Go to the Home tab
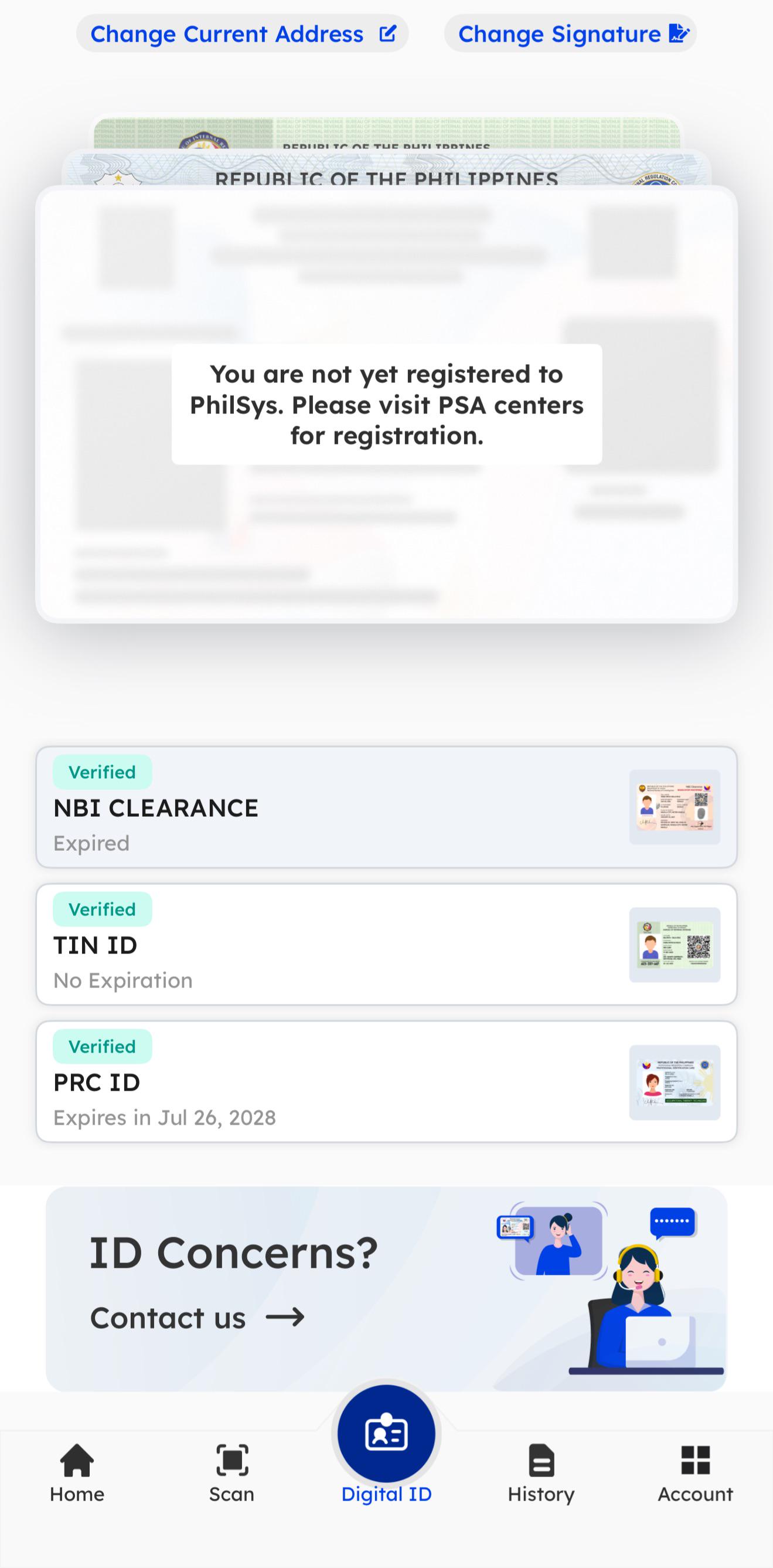This screenshot has width=773, height=1568. click(x=77, y=1474)
